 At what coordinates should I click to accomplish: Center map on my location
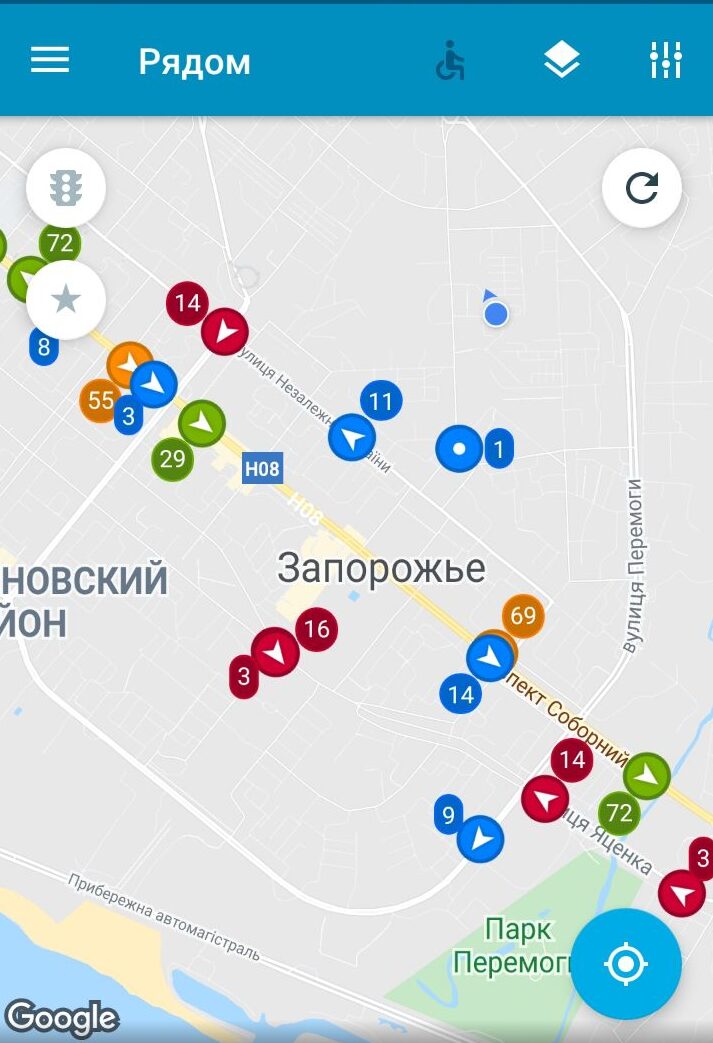point(626,964)
